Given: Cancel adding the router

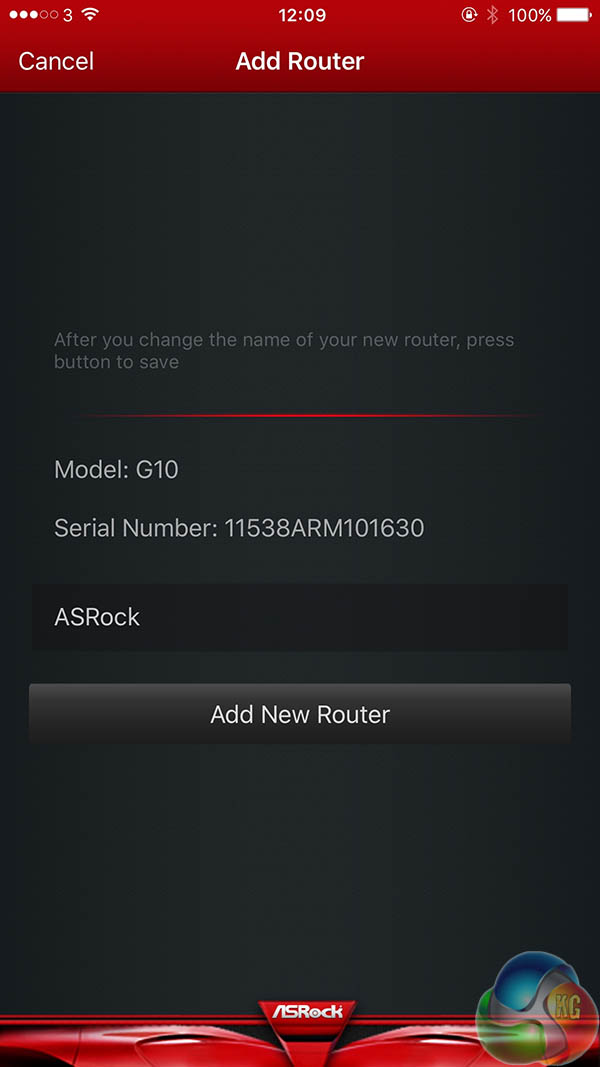Looking at the screenshot, I should coord(56,61).
